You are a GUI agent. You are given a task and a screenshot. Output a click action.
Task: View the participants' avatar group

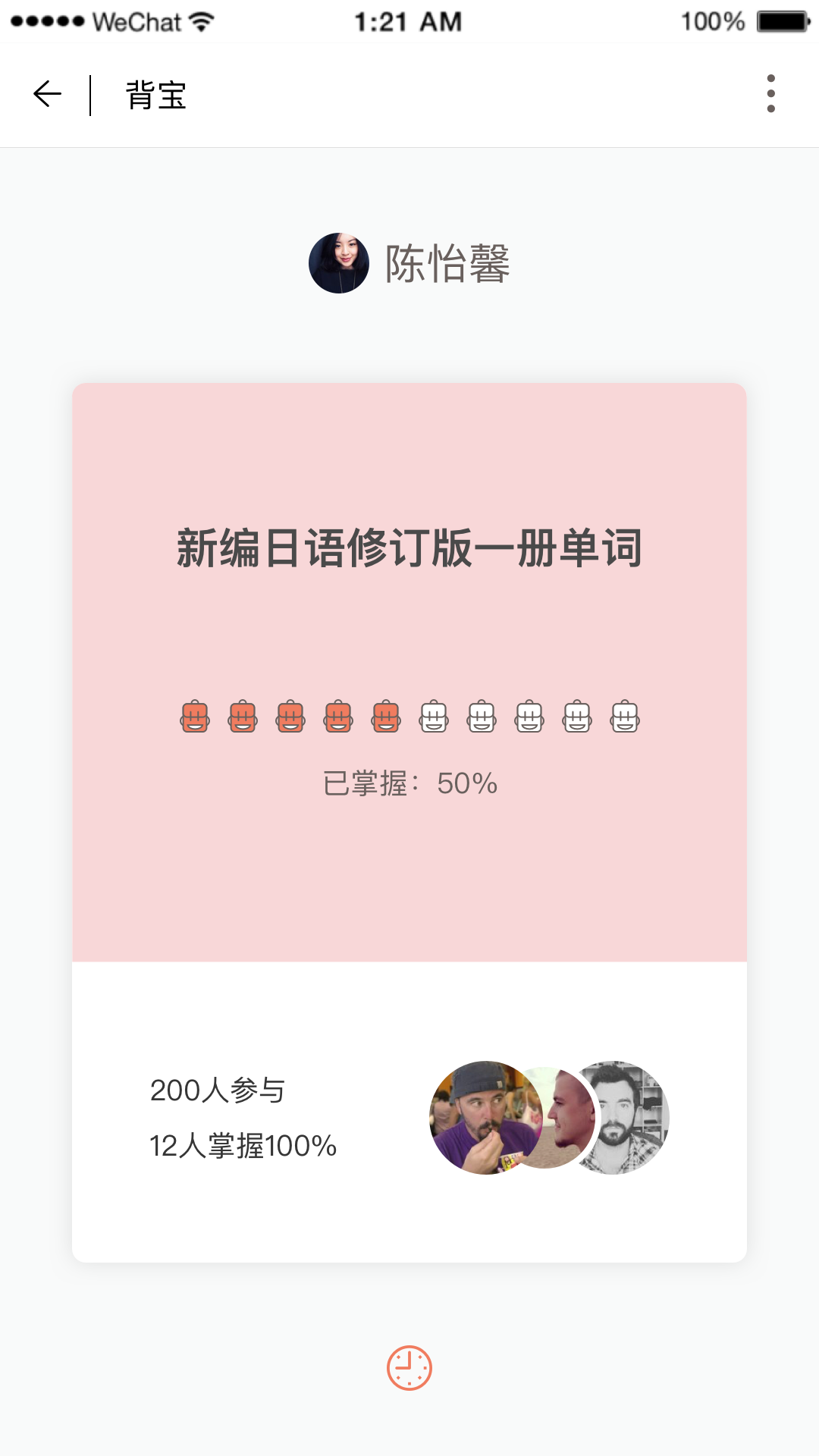coord(549,1118)
